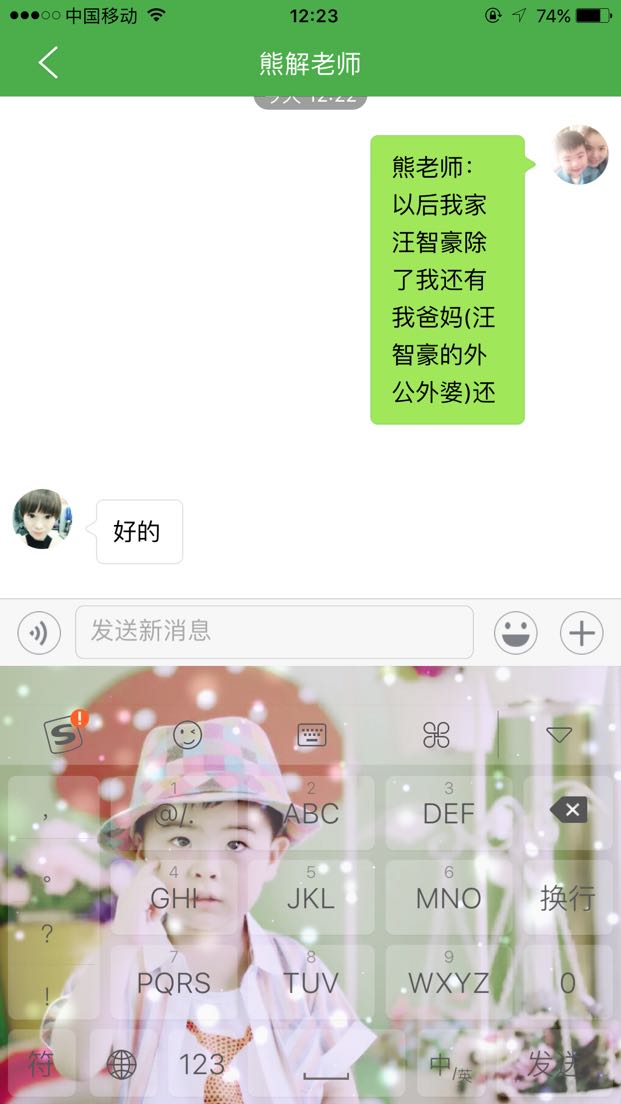Switch to voice message input
This screenshot has height=1104, width=621.
(39, 633)
